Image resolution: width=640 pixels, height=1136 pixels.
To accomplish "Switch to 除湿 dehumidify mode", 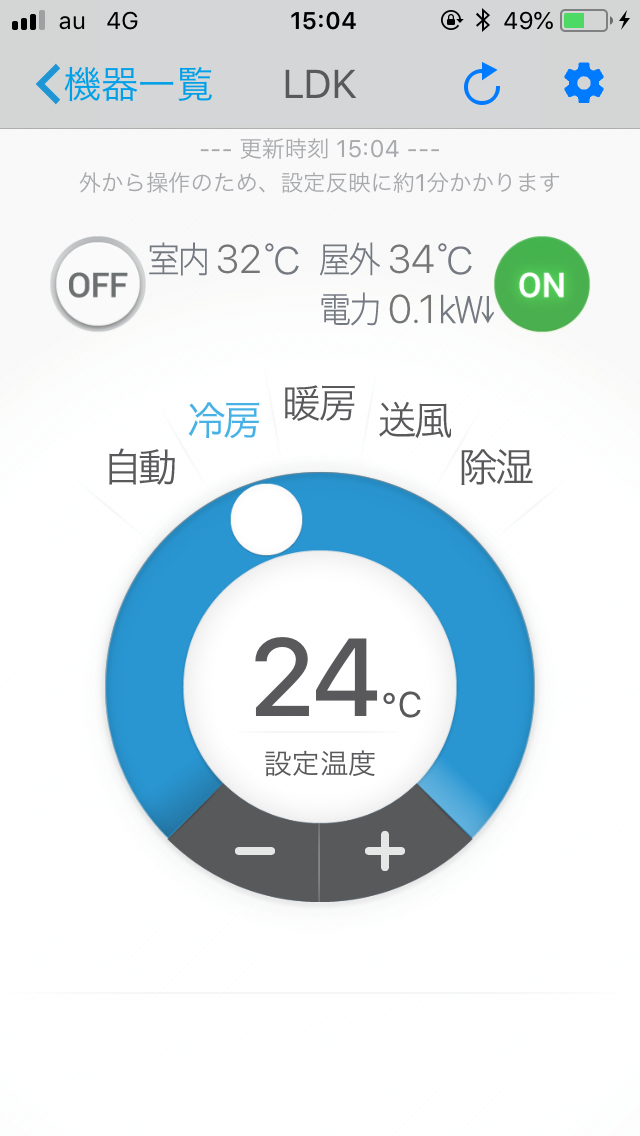I will click(497, 467).
